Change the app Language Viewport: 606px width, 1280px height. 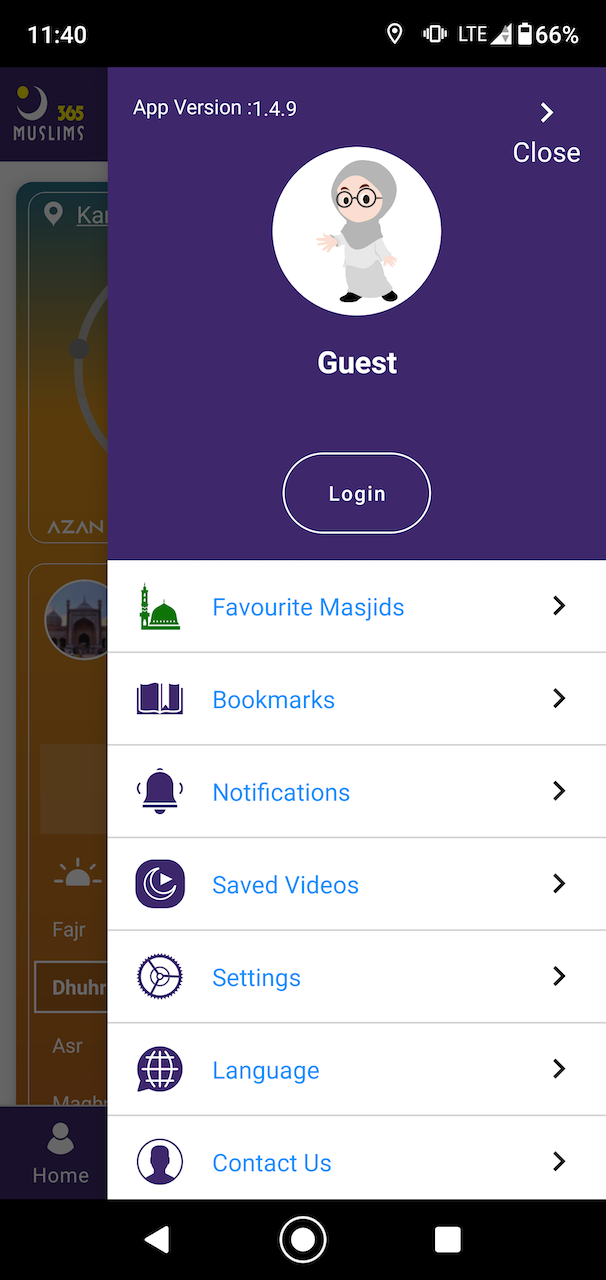356,1070
